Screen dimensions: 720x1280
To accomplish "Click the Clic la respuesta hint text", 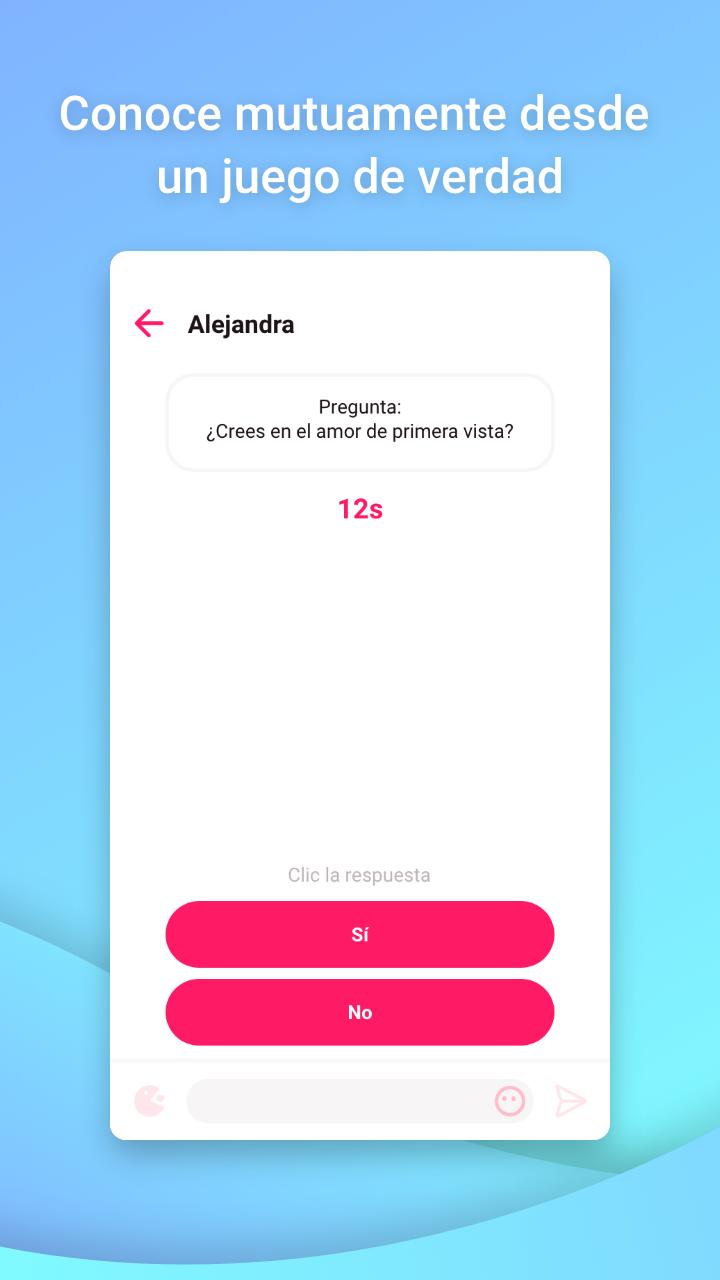I will tap(360, 874).
